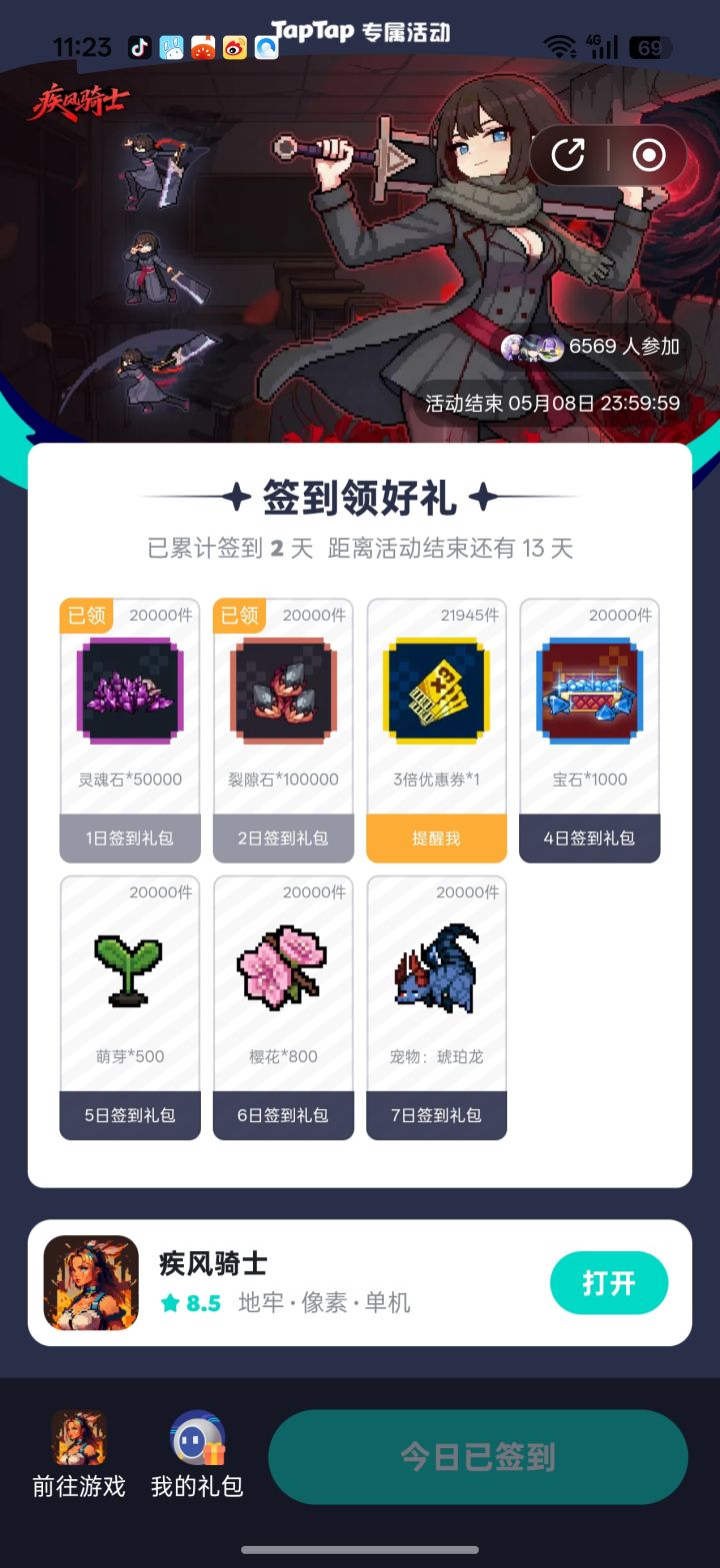
Task: Open the share icon on the banner
Action: [x=567, y=155]
